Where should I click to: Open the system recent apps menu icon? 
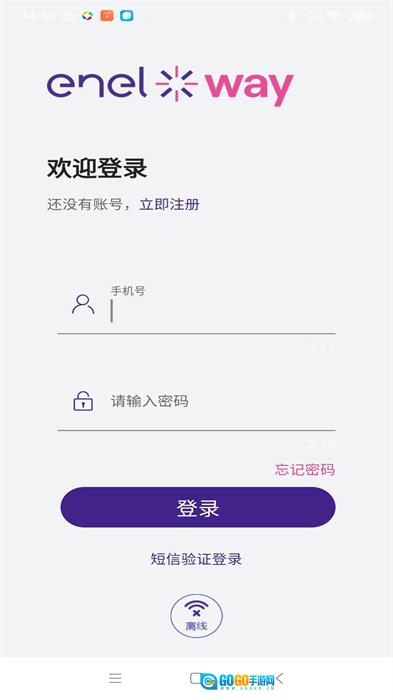pos(115,679)
